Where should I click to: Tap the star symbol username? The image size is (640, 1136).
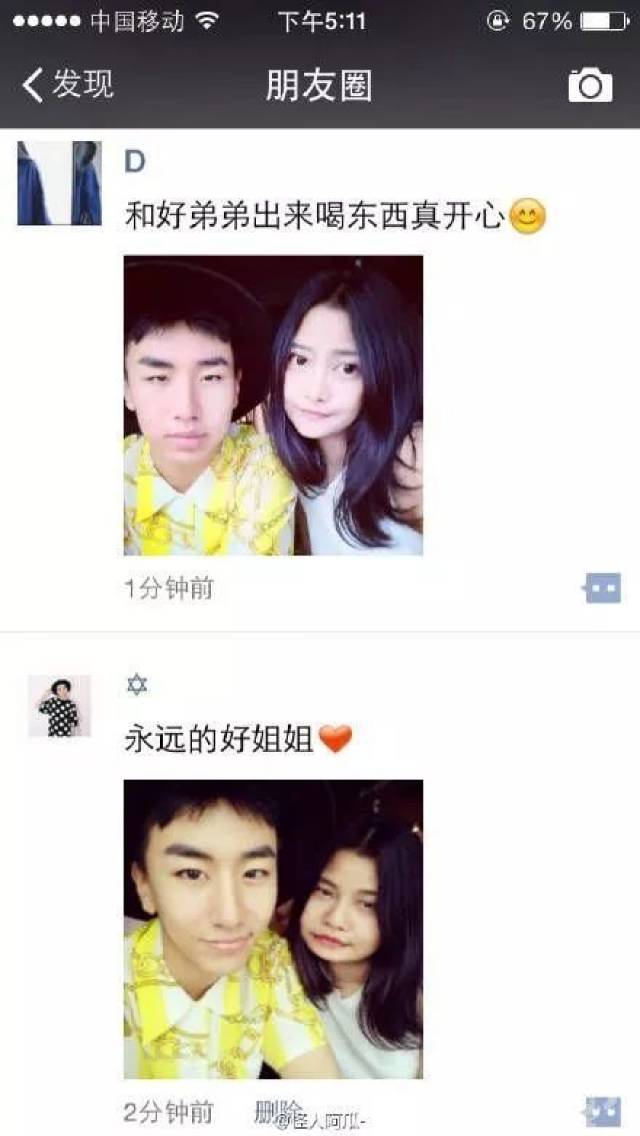(137, 685)
